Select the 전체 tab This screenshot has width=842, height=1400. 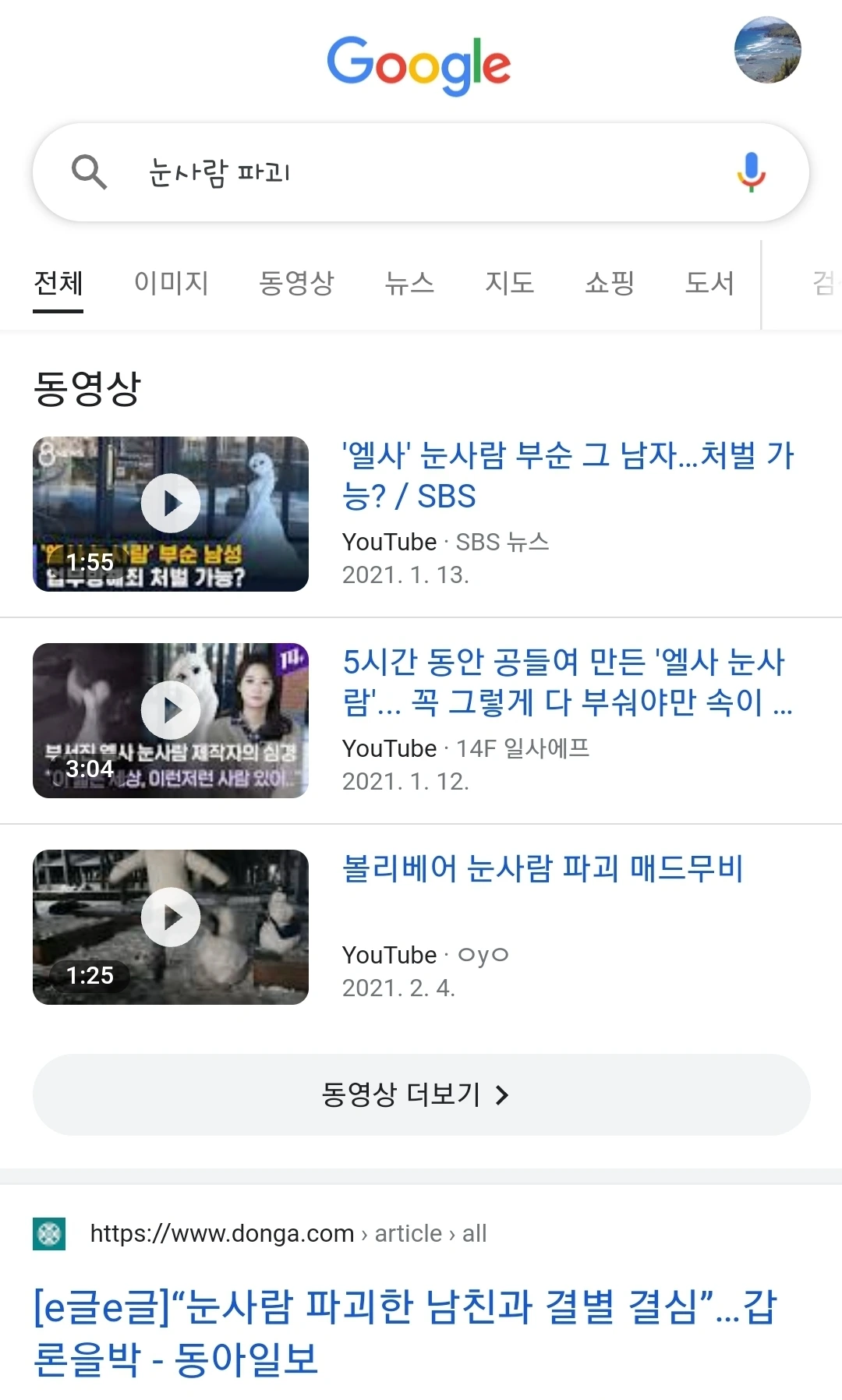[x=58, y=282]
